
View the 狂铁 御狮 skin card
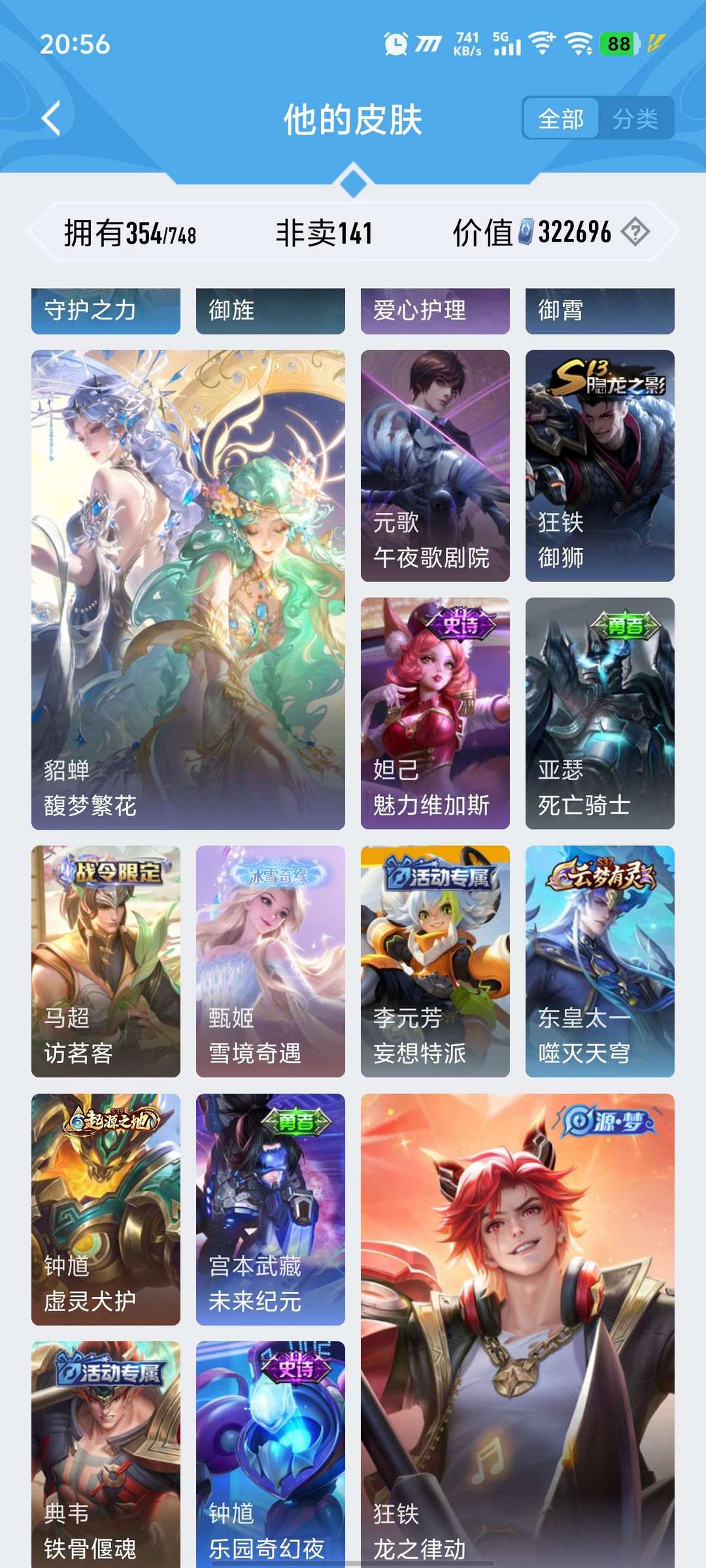tap(599, 465)
